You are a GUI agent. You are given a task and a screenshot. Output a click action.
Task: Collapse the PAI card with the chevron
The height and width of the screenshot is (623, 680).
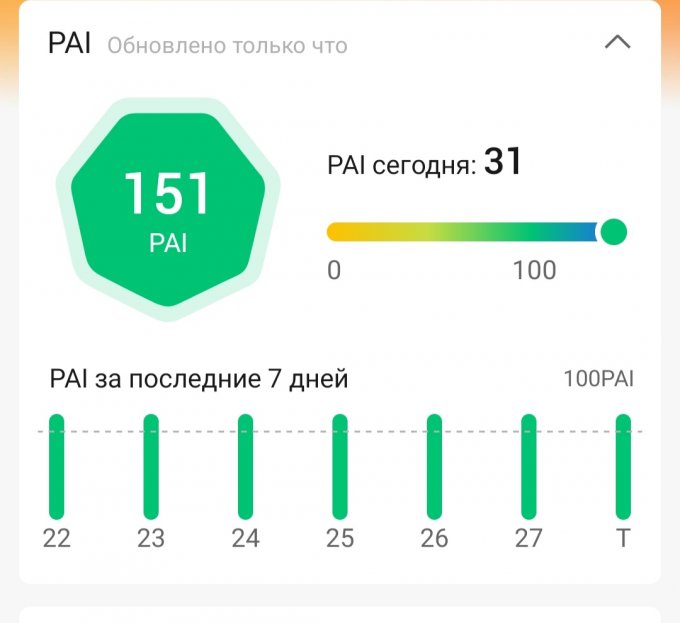click(x=618, y=43)
